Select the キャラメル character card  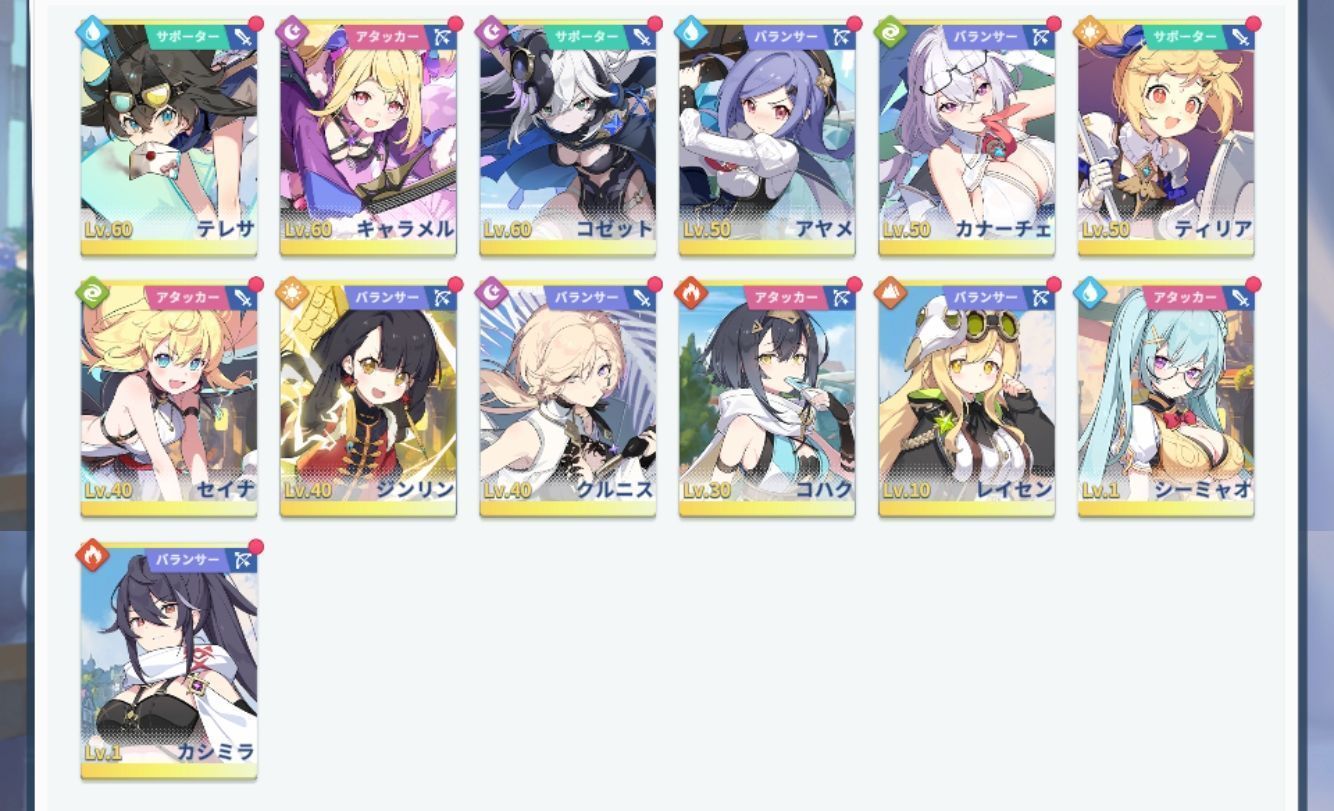coord(368,138)
